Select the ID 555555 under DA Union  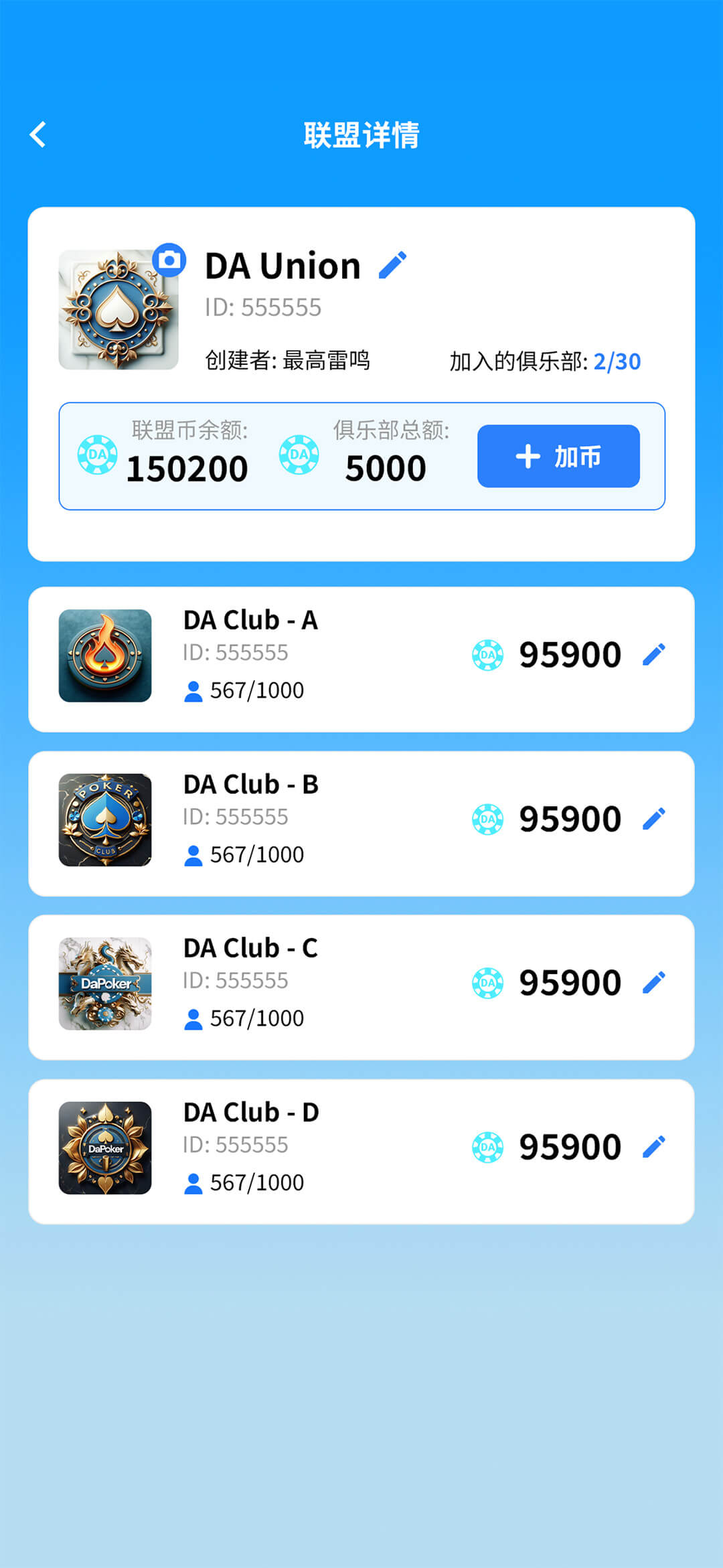(263, 308)
